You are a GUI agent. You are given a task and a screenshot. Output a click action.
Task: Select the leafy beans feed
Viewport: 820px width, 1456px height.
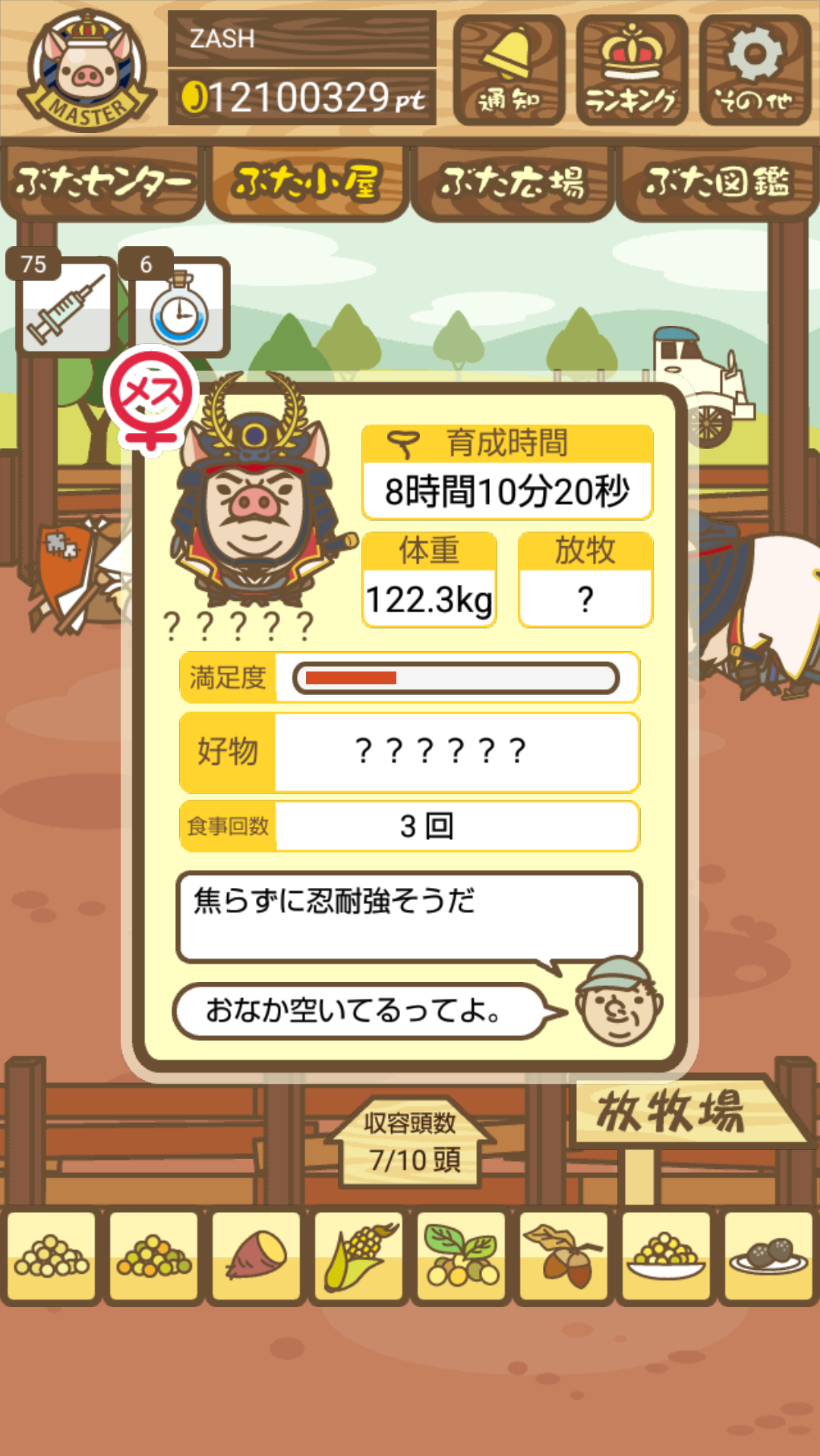coord(462,1256)
